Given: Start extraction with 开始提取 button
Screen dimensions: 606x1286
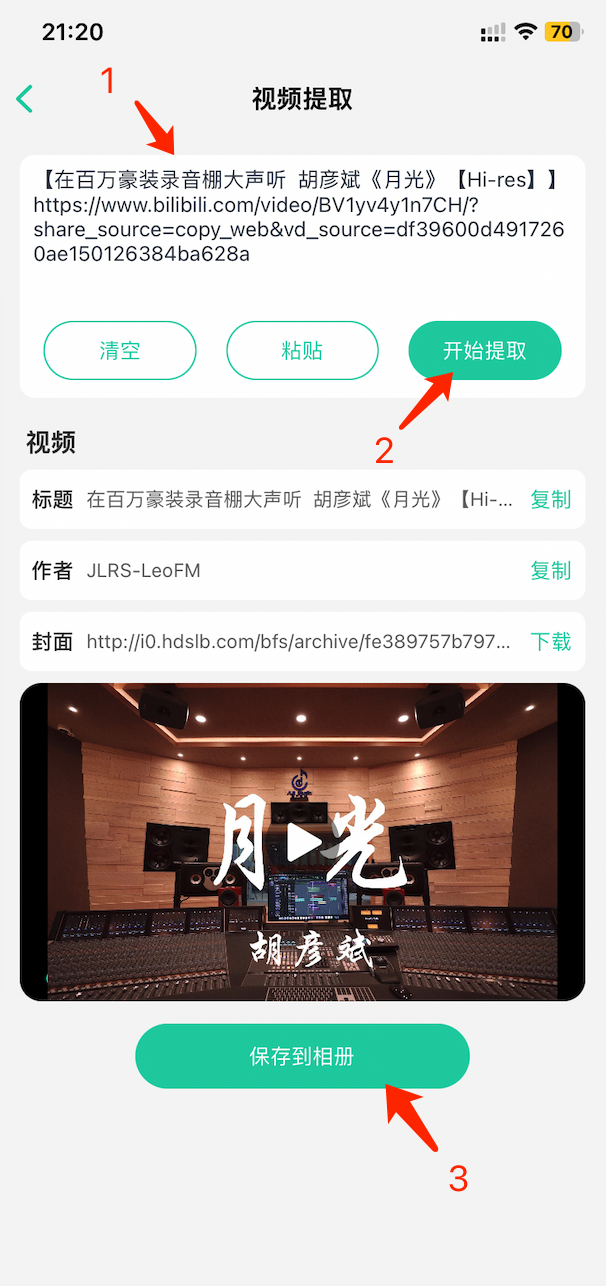Looking at the screenshot, I should coord(485,351).
